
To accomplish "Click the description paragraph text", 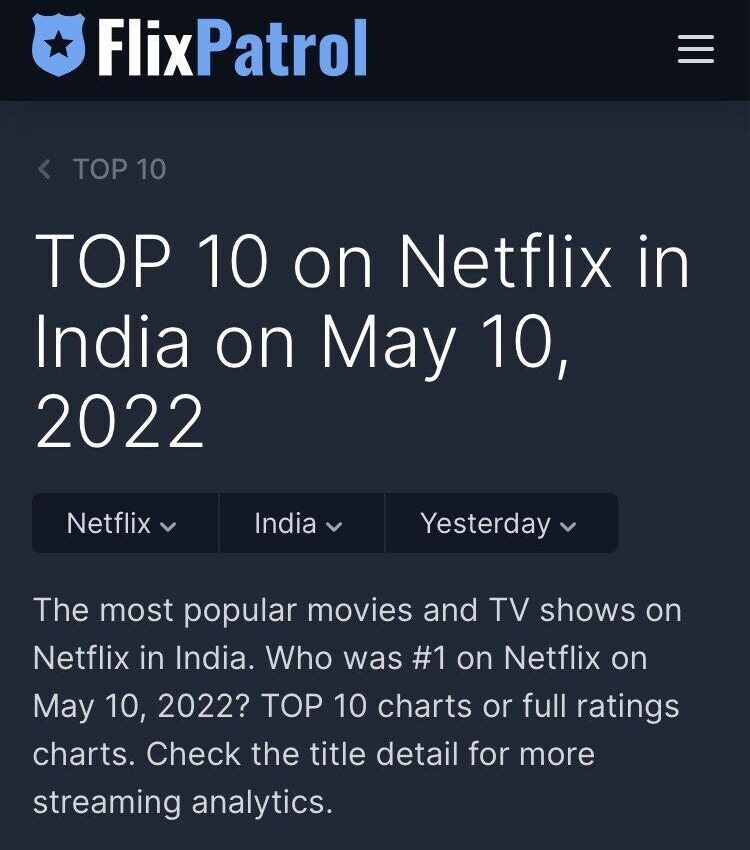I will 360,700.
